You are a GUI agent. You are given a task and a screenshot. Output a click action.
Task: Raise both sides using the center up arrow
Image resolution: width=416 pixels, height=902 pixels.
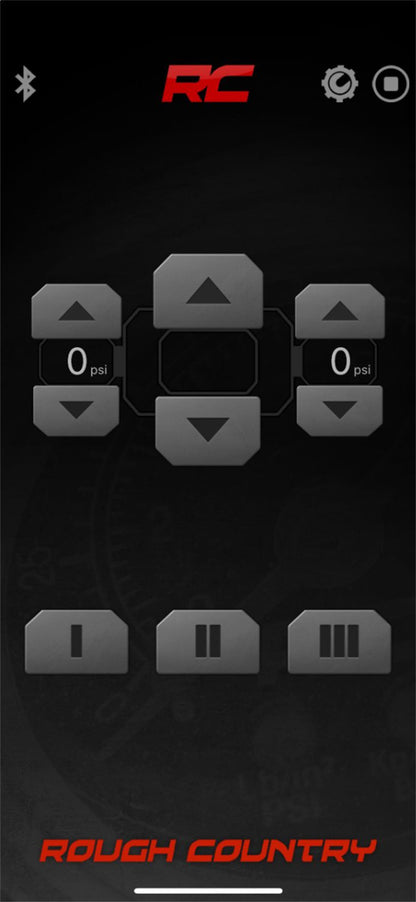point(208,292)
